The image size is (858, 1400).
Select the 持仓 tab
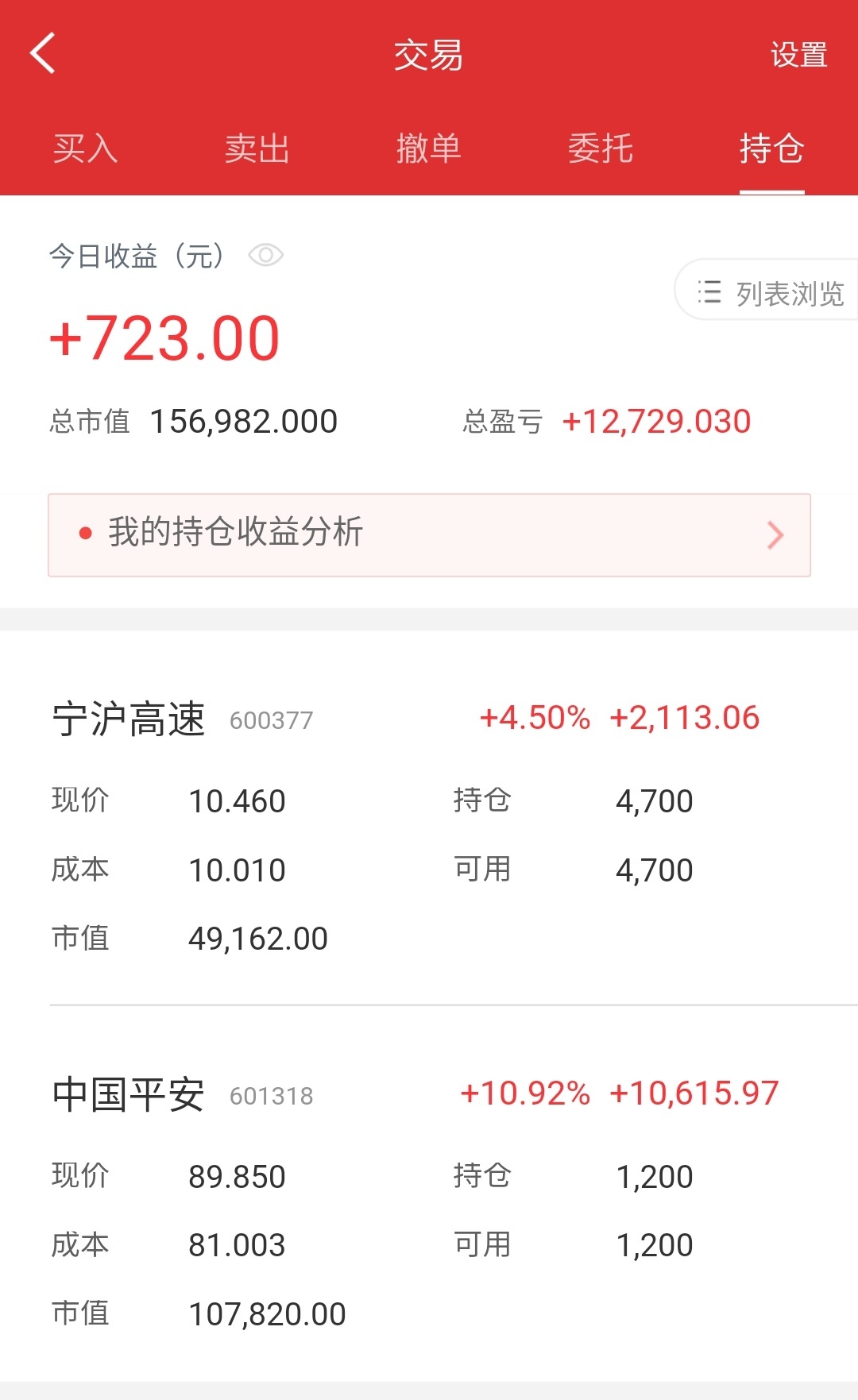click(771, 148)
